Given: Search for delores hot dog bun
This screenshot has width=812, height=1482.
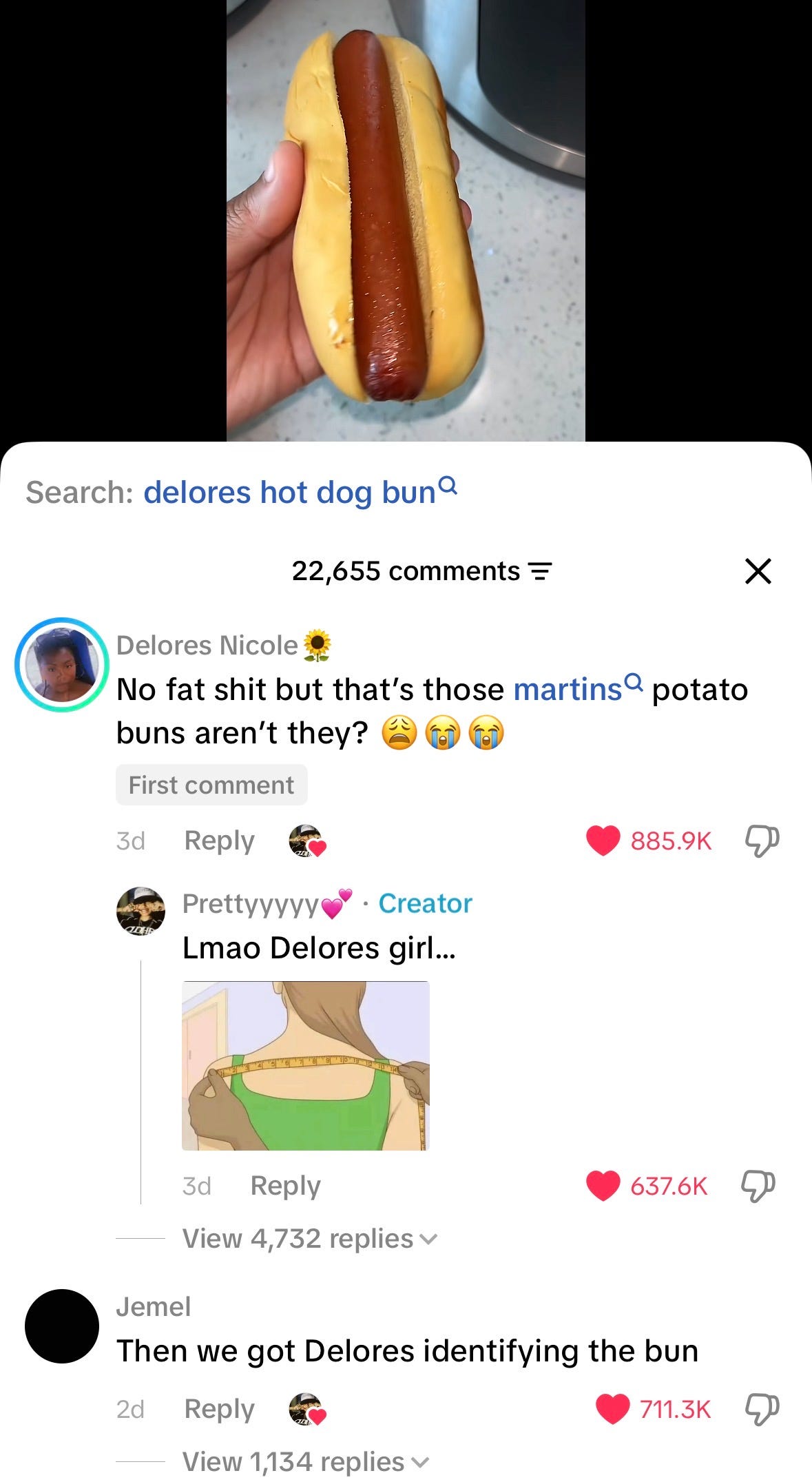Looking at the screenshot, I should coord(300,492).
